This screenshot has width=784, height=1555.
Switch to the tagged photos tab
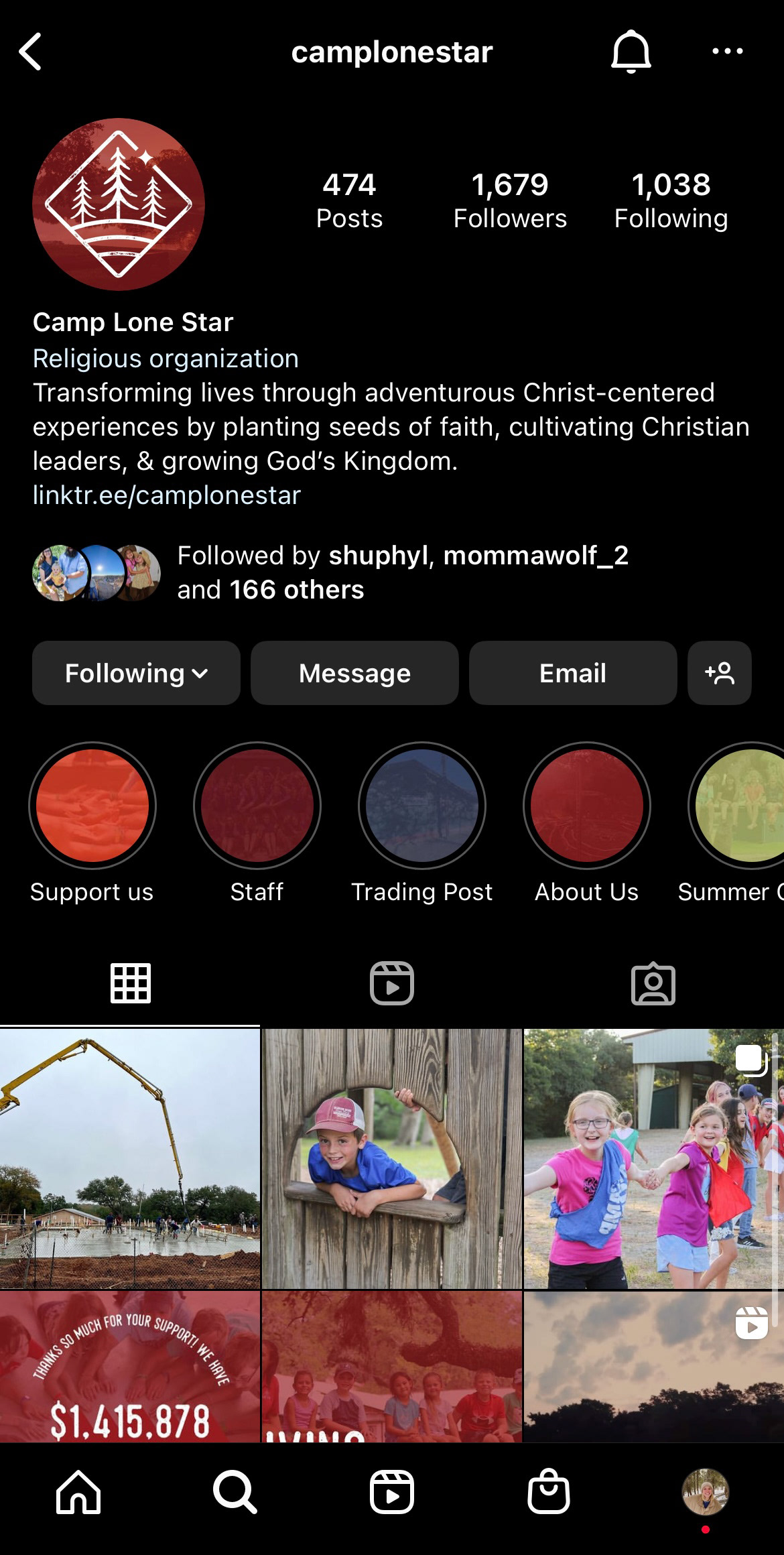(653, 983)
